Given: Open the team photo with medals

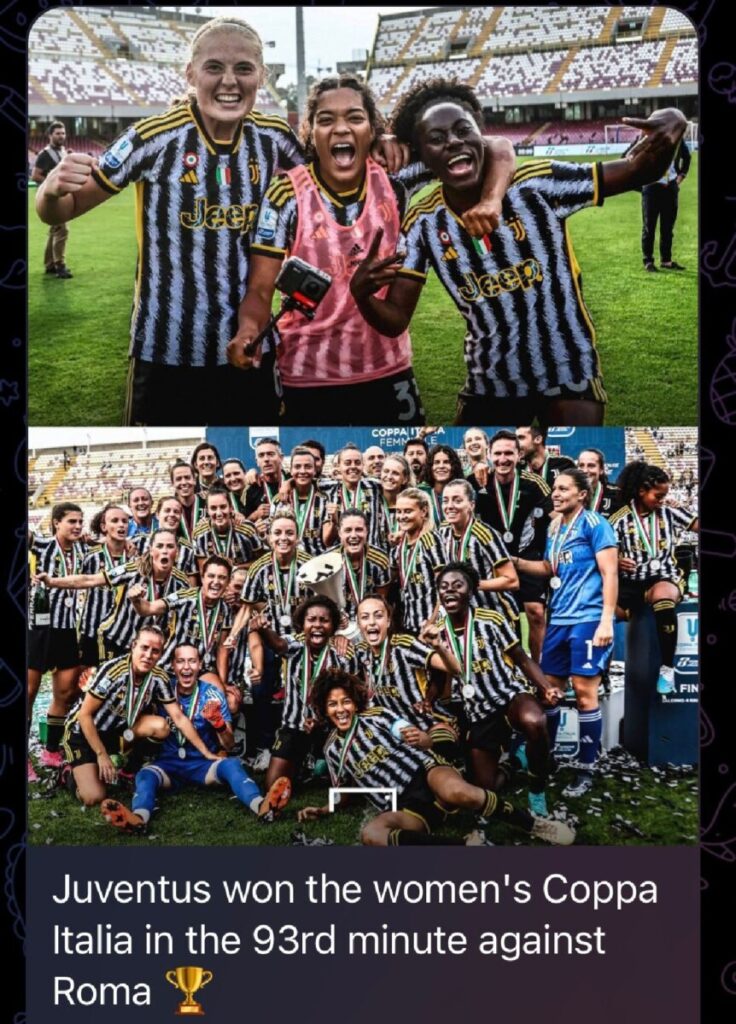Looking at the screenshot, I should pyautogui.click(x=363, y=637).
